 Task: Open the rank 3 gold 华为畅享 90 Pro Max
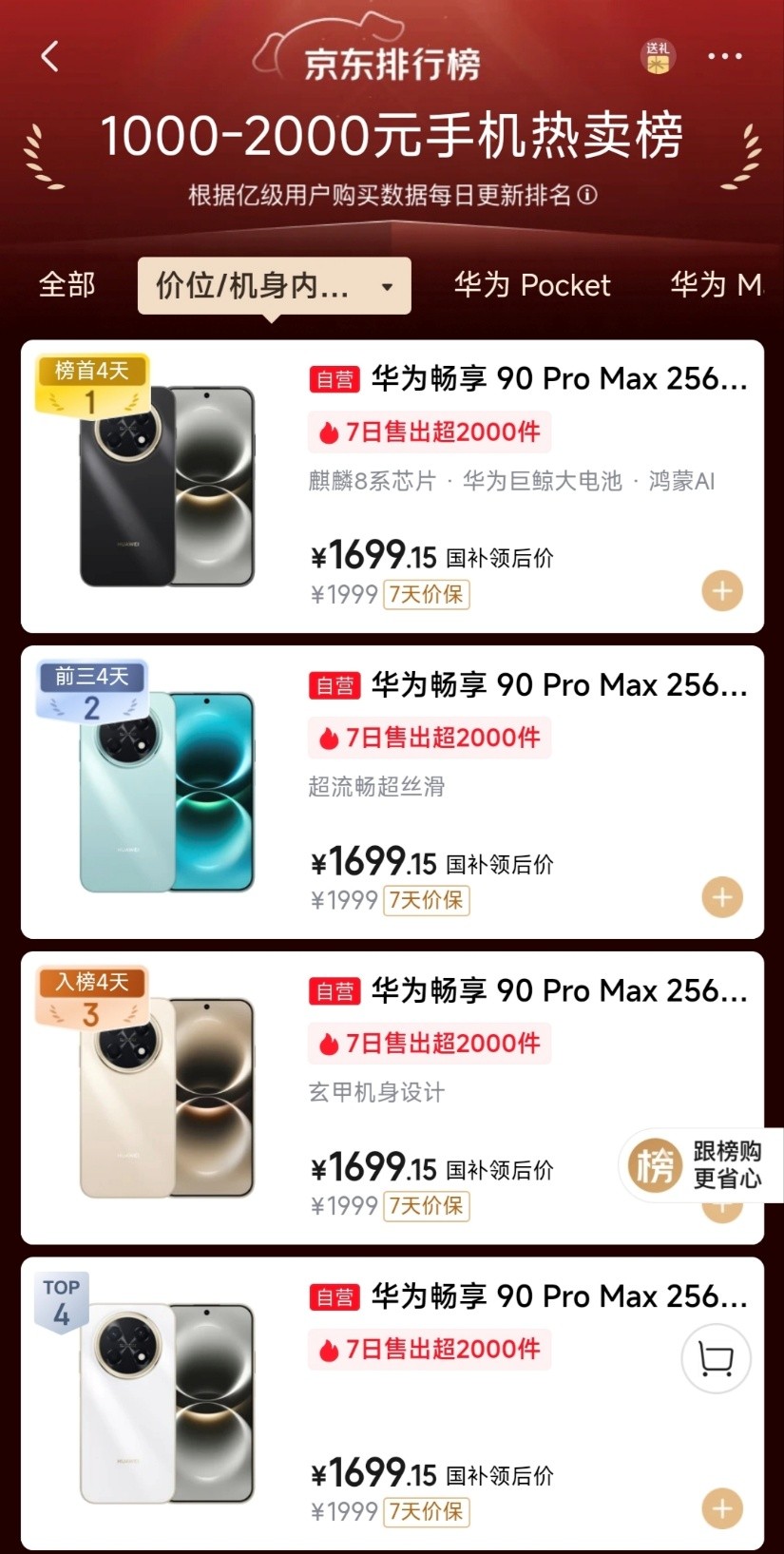click(392, 1098)
